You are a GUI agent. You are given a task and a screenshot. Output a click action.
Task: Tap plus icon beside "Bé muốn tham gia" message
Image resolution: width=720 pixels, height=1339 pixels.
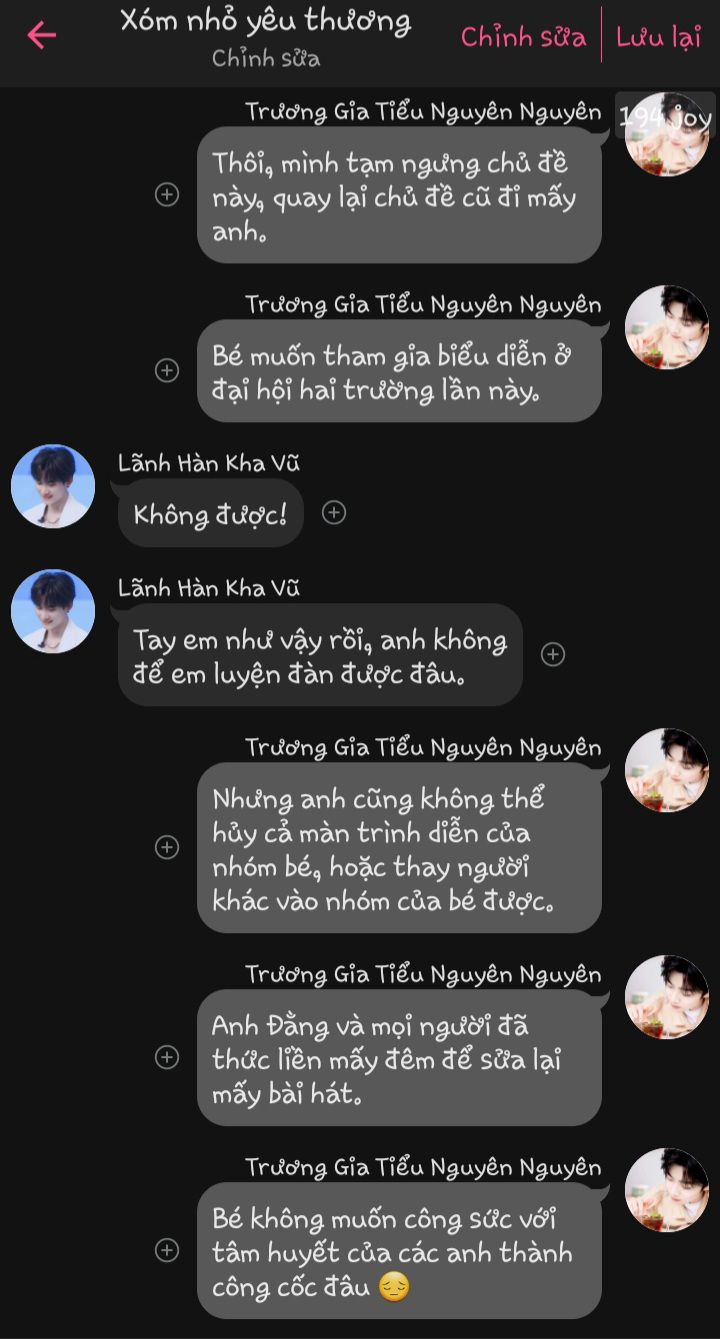pos(167,371)
